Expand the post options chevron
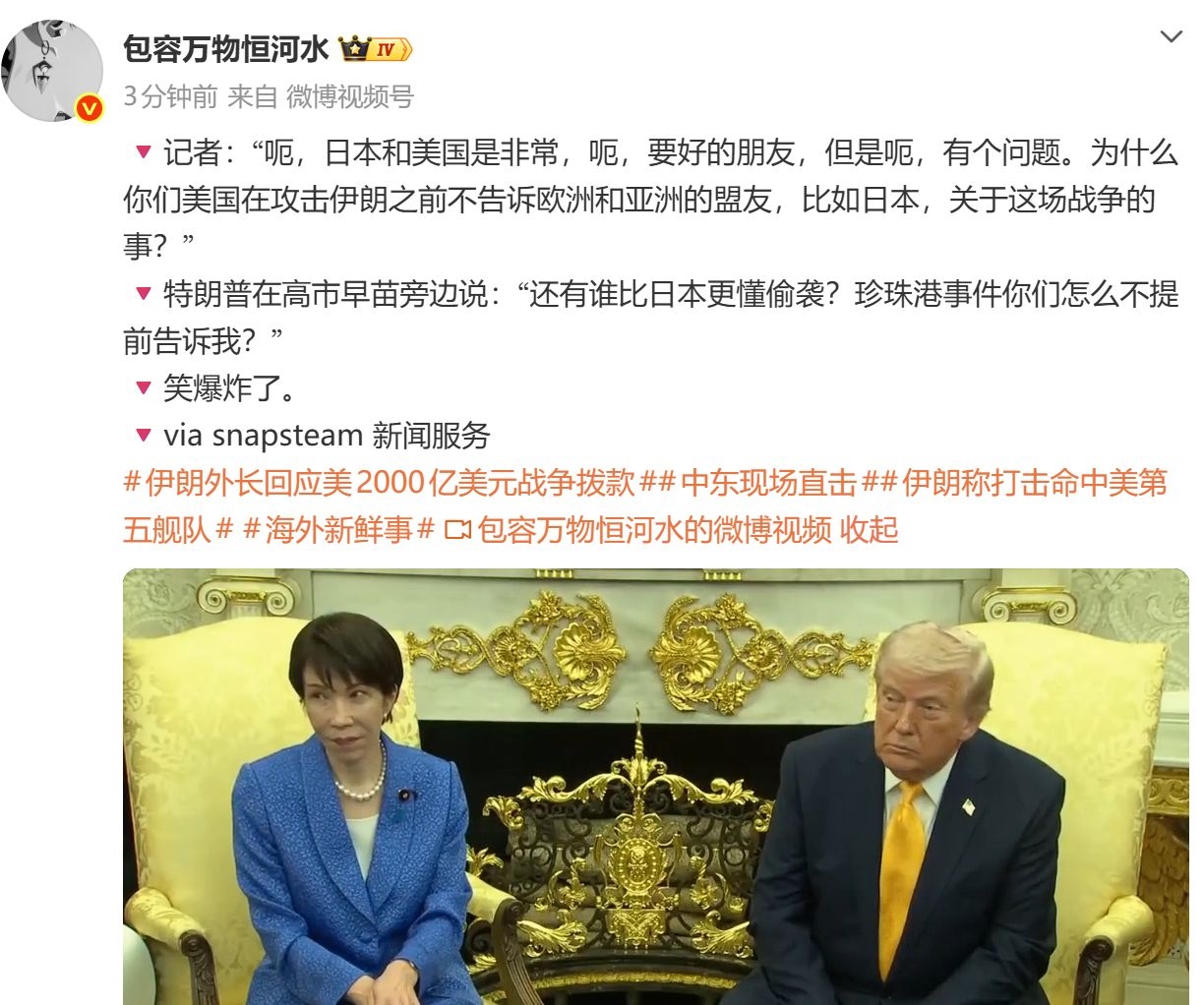1204x1005 pixels. [1171, 37]
